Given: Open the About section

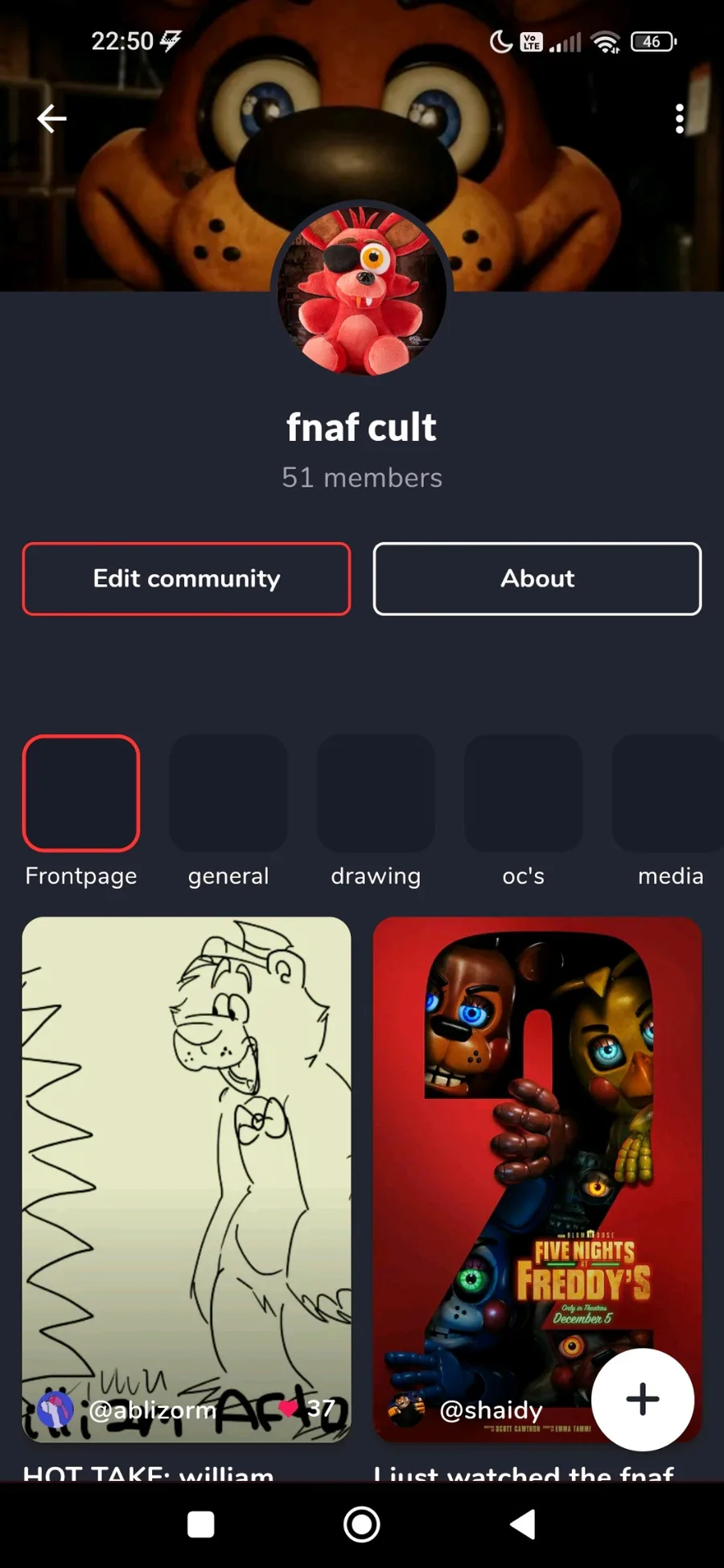Looking at the screenshot, I should (537, 578).
